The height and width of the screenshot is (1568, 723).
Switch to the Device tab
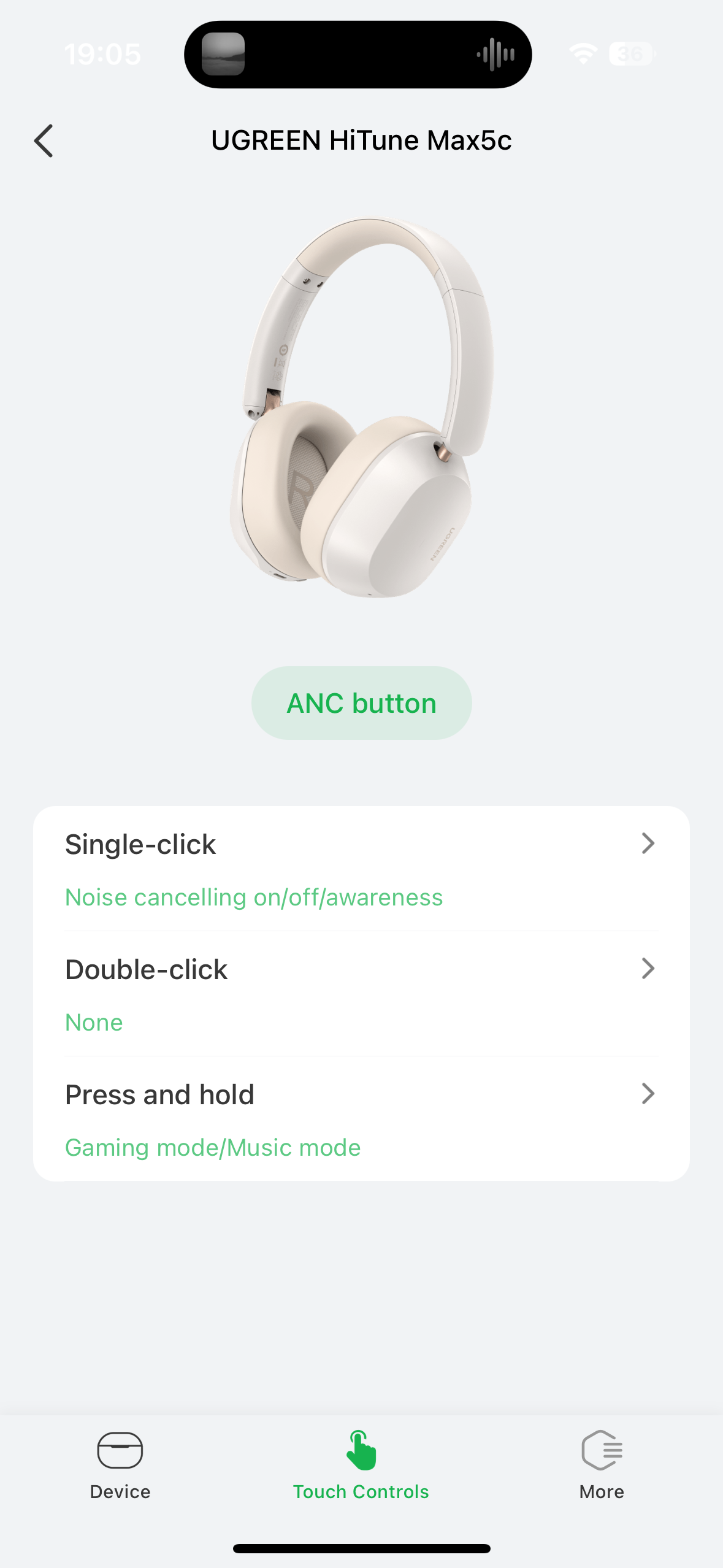click(120, 1466)
